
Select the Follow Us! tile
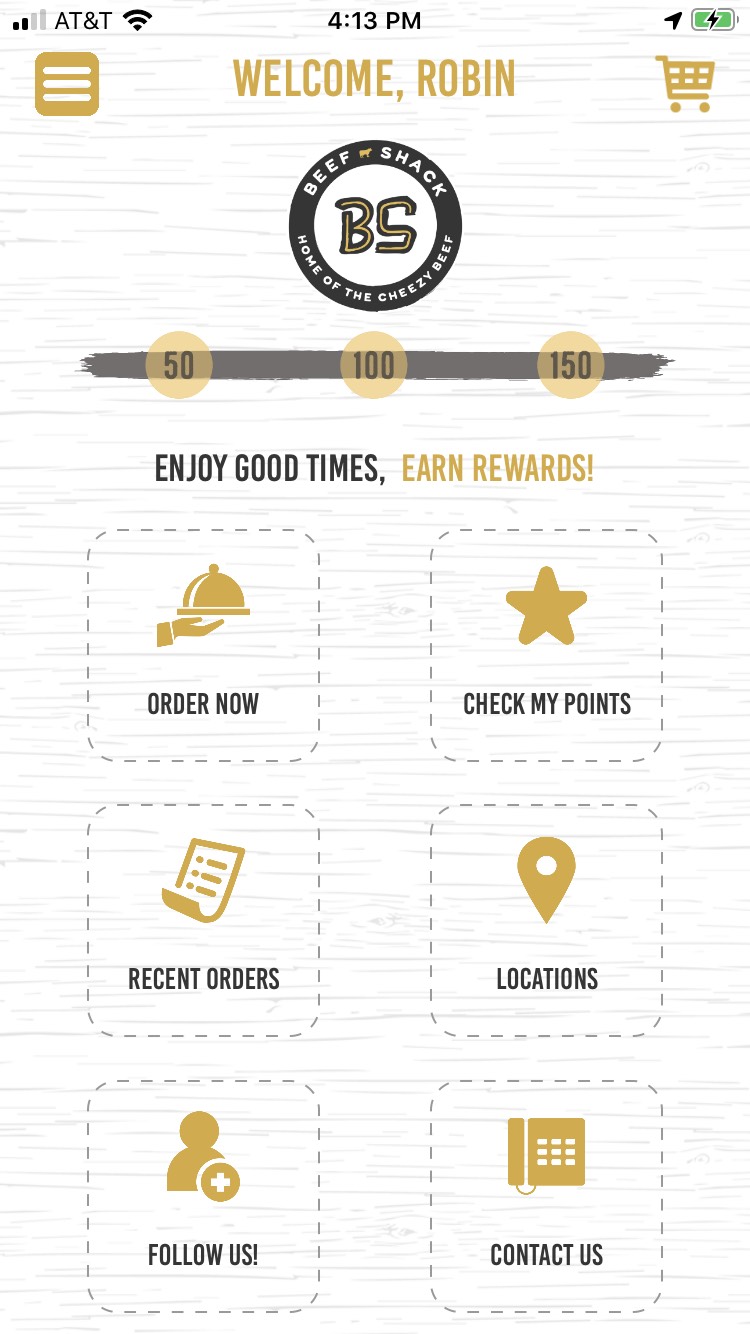[x=203, y=1196]
